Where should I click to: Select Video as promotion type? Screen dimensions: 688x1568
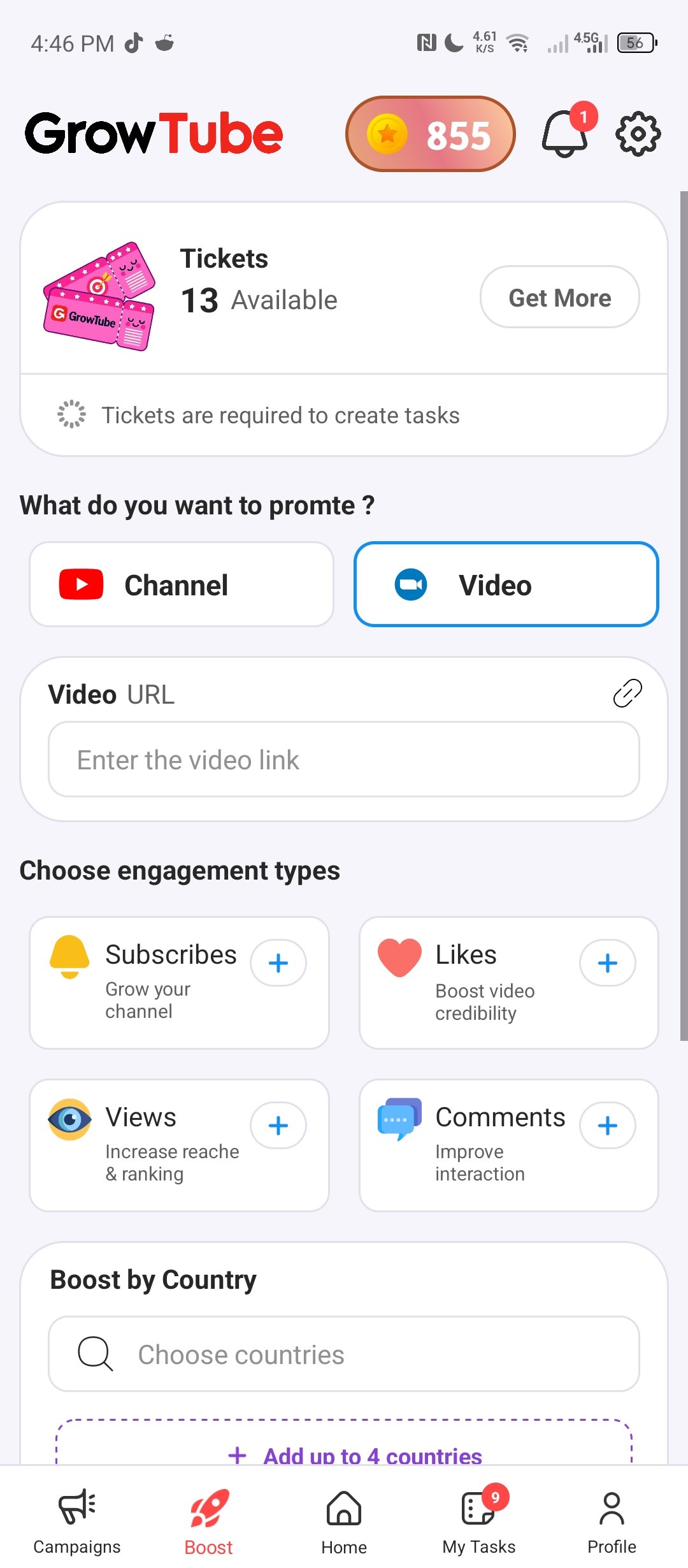pos(506,584)
